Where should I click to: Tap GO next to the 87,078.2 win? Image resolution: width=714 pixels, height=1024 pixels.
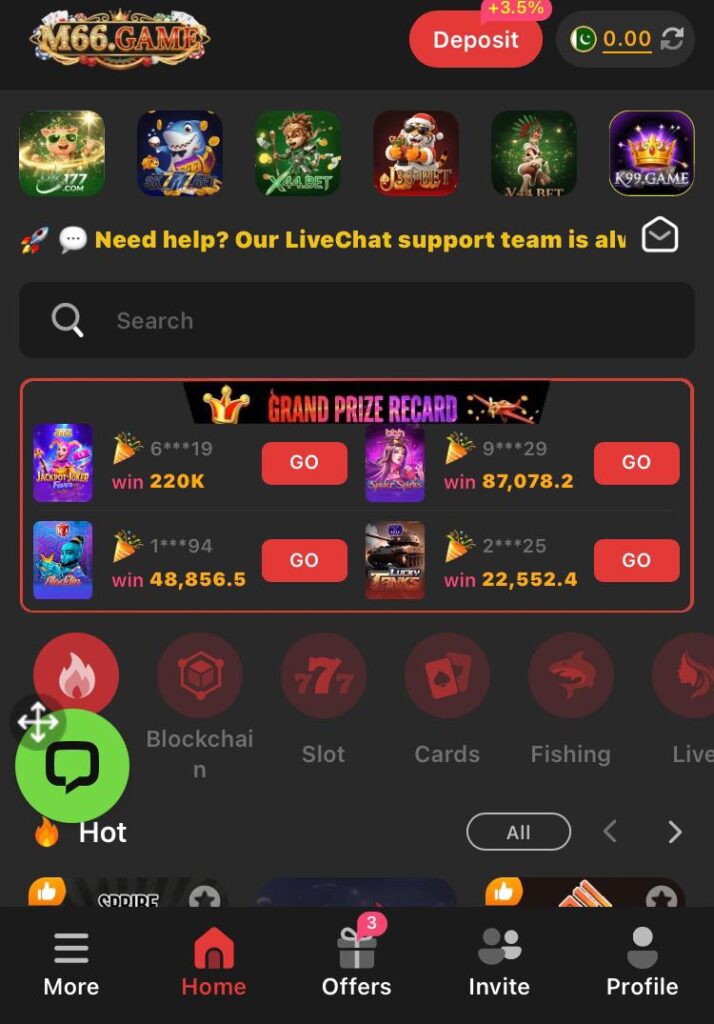pos(636,463)
